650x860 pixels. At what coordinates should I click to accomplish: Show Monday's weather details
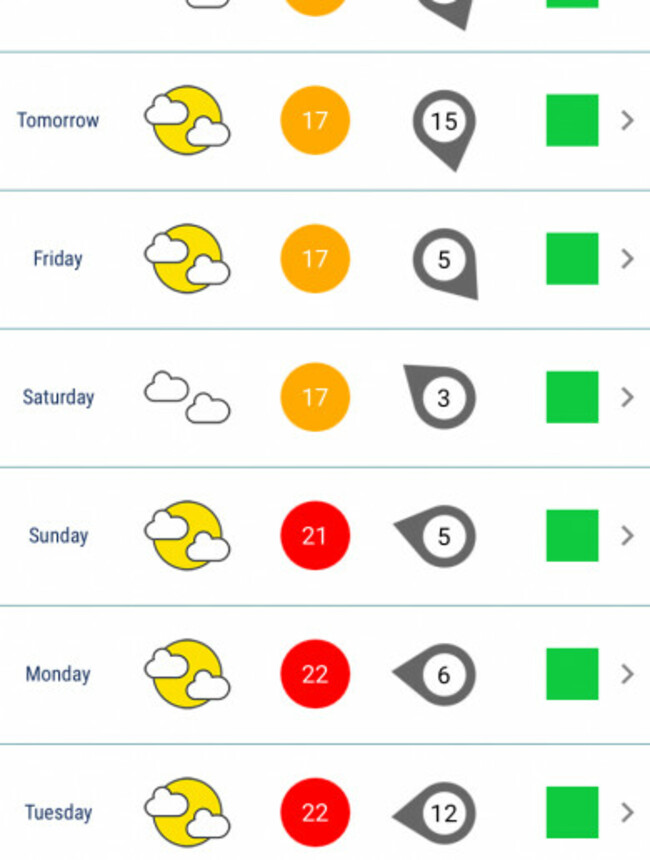[x=627, y=674]
